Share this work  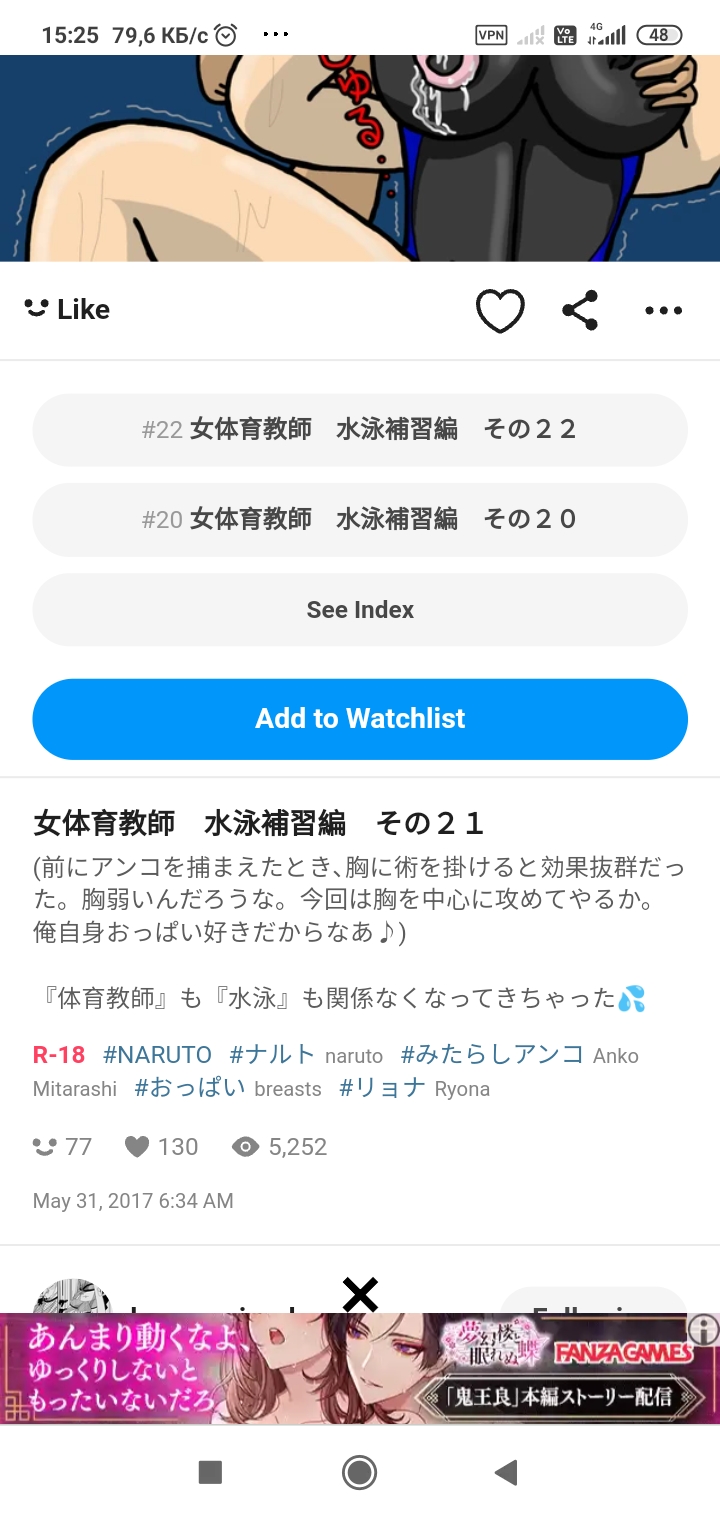[x=580, y=311]
